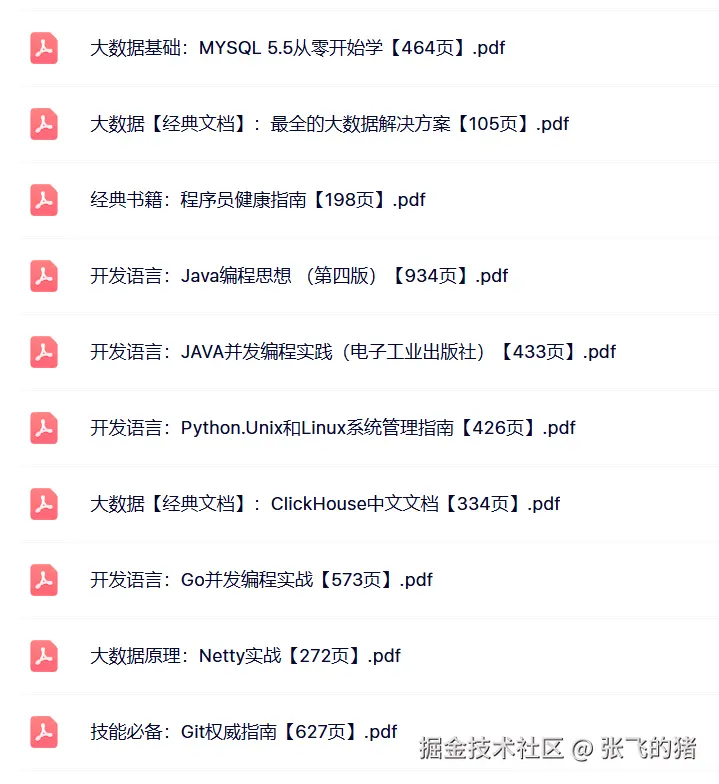Viewport: 719px width, 784px height.
Task: Open 最全的大数据解决方案 PDF file
Action: pyautogui.click(x=329, y=124)
